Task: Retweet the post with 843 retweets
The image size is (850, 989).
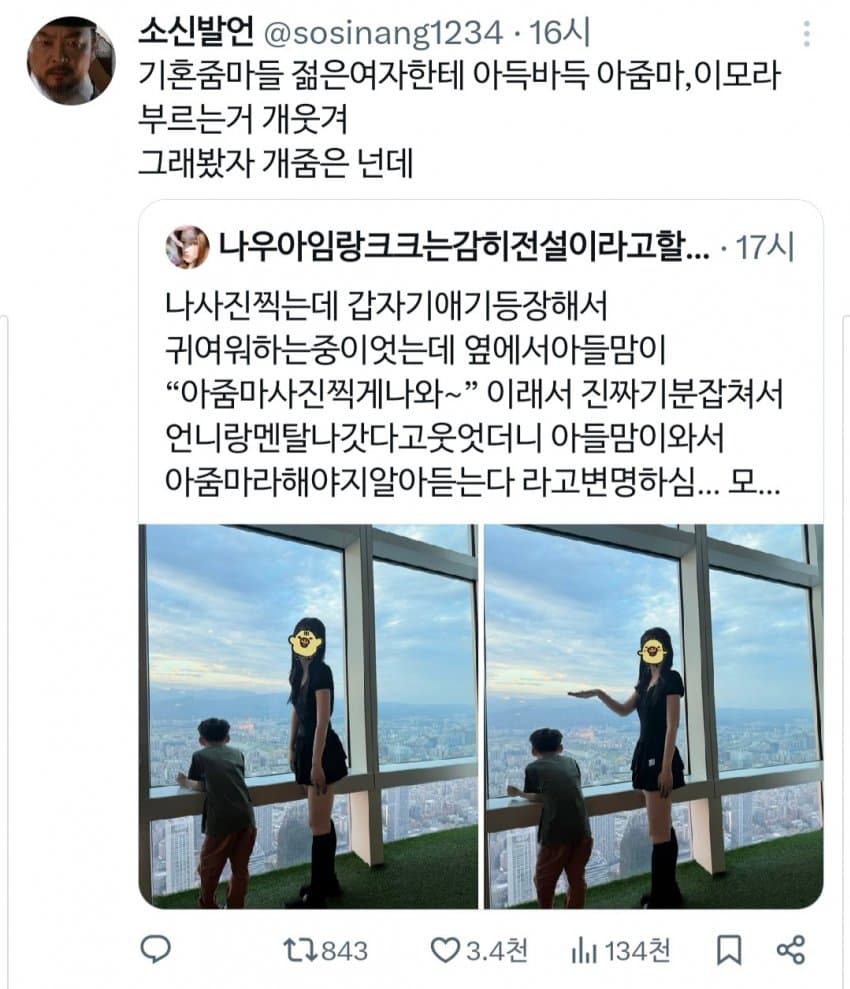Action: point(325,950)
